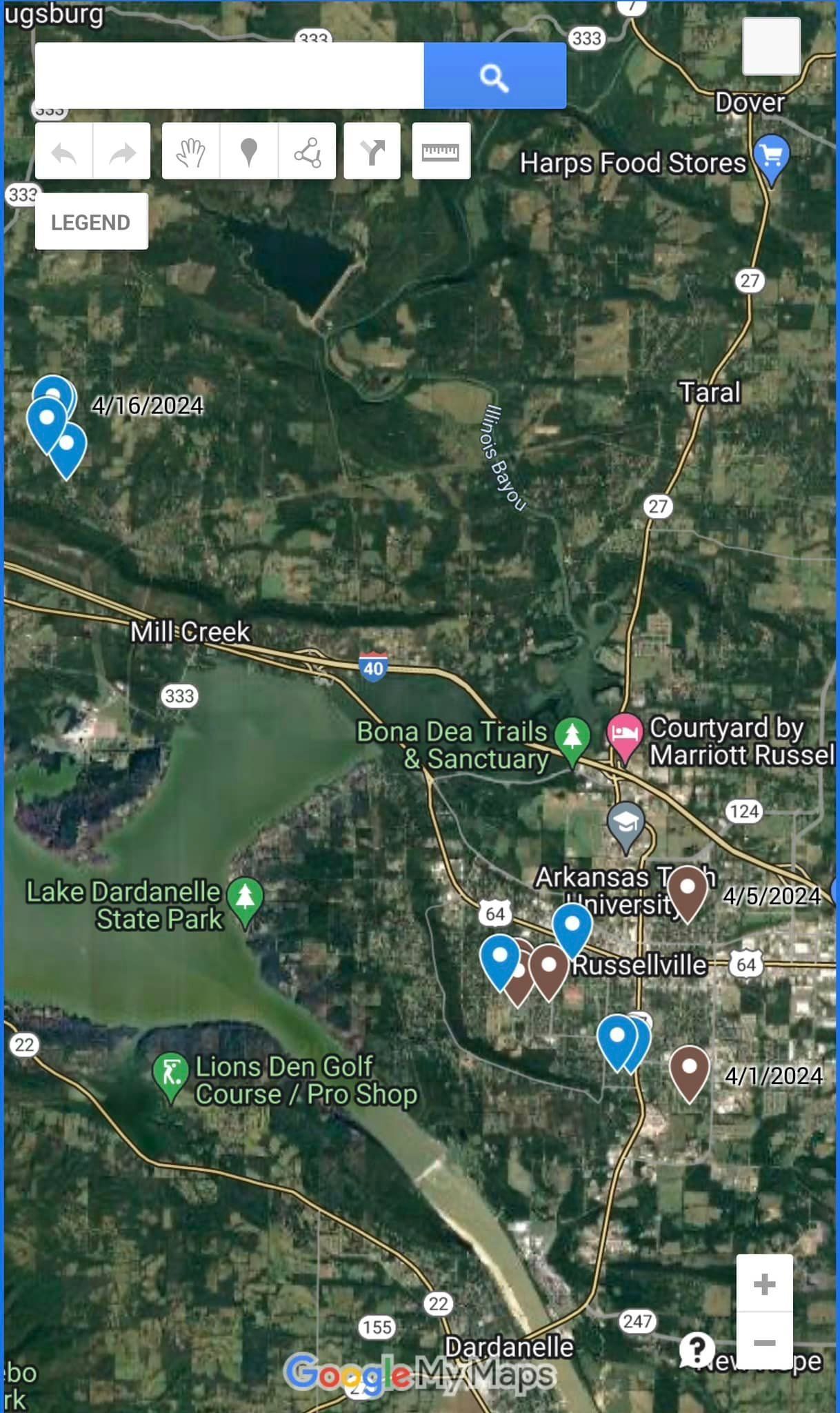Image resolution: width=840 pixels, height=1413 pixels.
Task: Select the hand pan tool
Action: [191, 152]
